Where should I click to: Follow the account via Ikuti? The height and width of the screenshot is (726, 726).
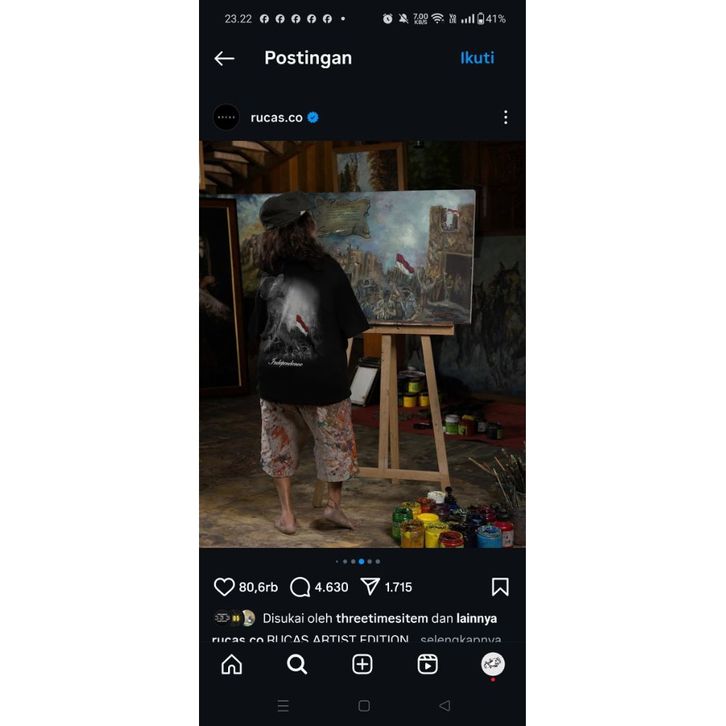point(477,58)
